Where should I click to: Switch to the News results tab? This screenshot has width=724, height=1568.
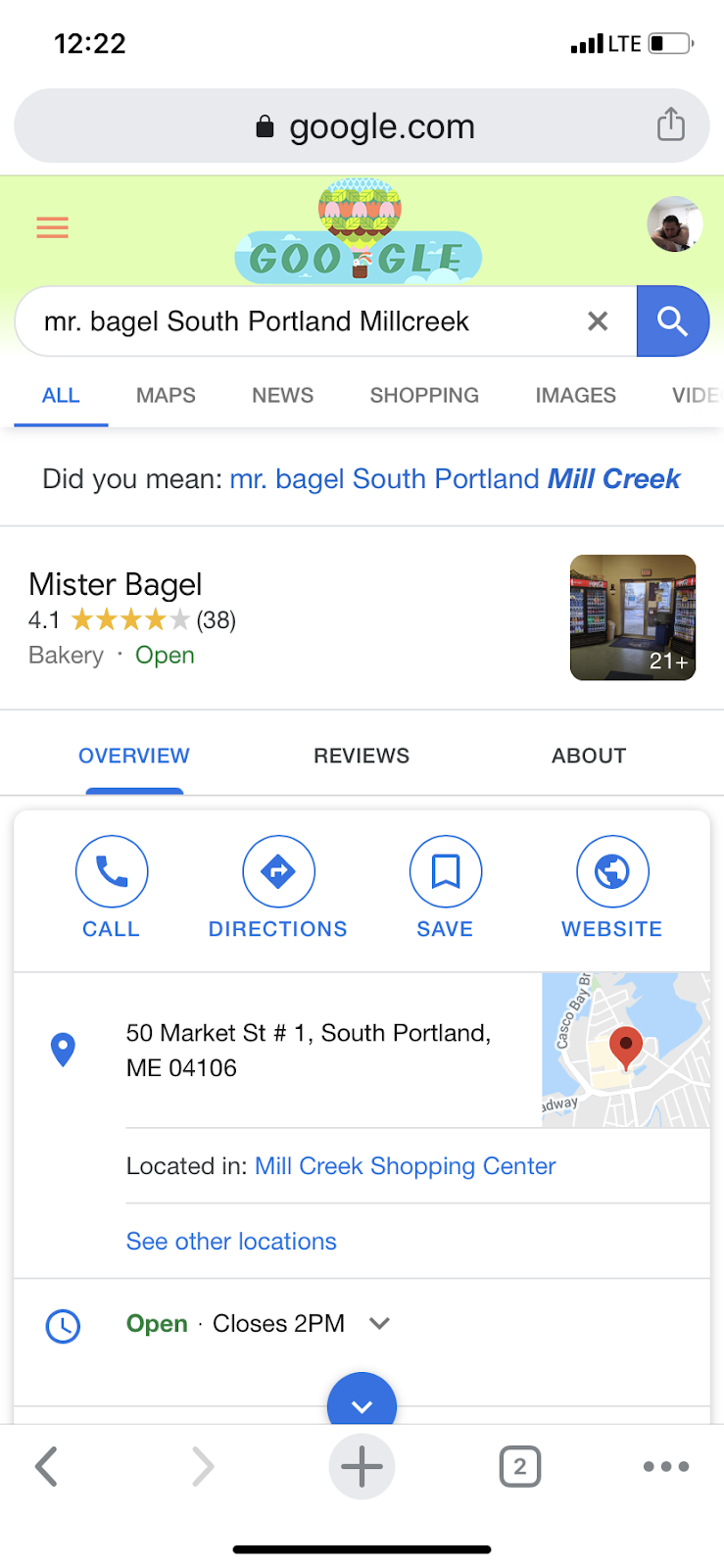pos(282,395)
